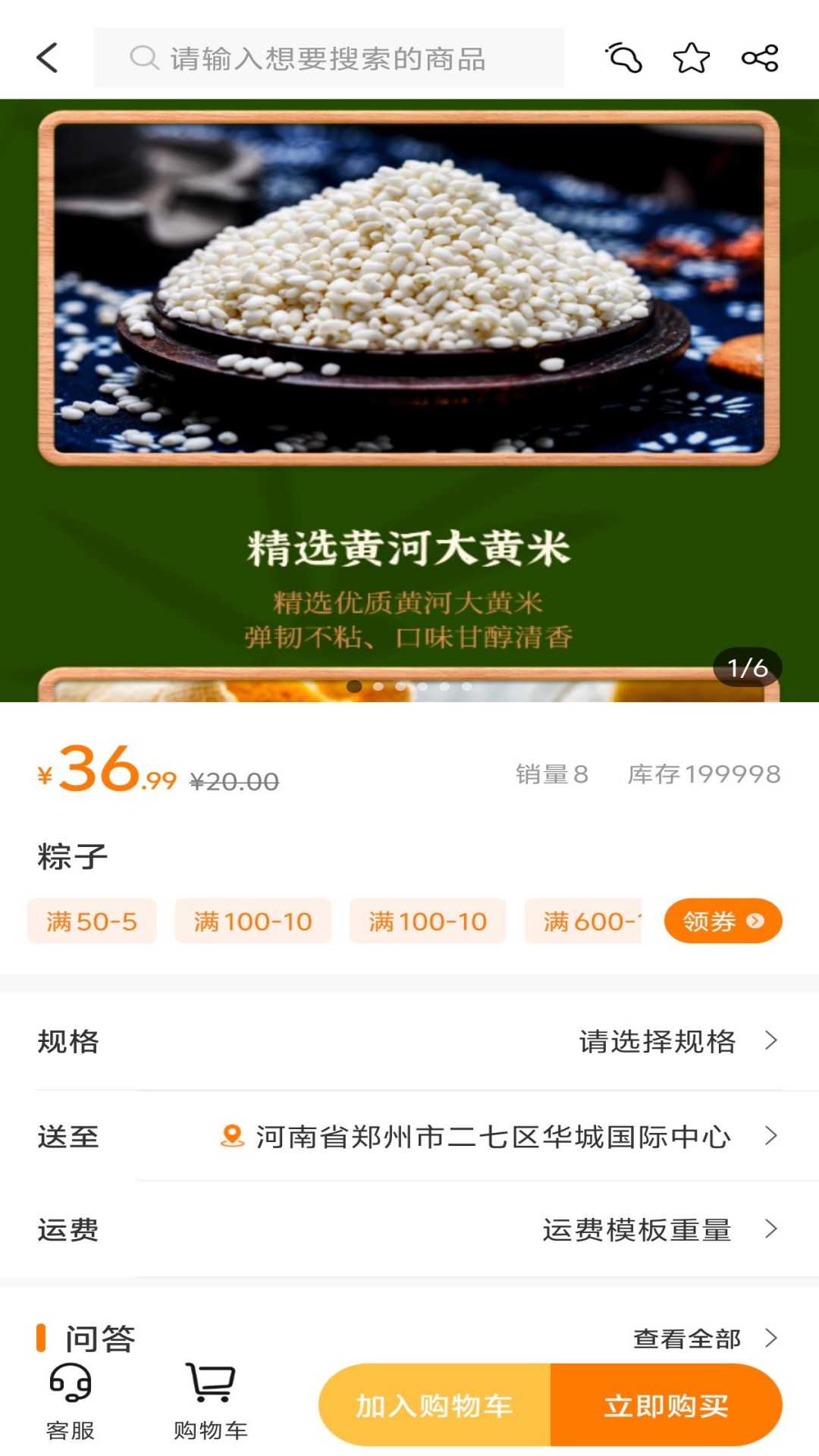The width and height of the screenshot is (819, 1456).
Task: Open the 购物车 shopping cart
Action: click(210, 1403)
